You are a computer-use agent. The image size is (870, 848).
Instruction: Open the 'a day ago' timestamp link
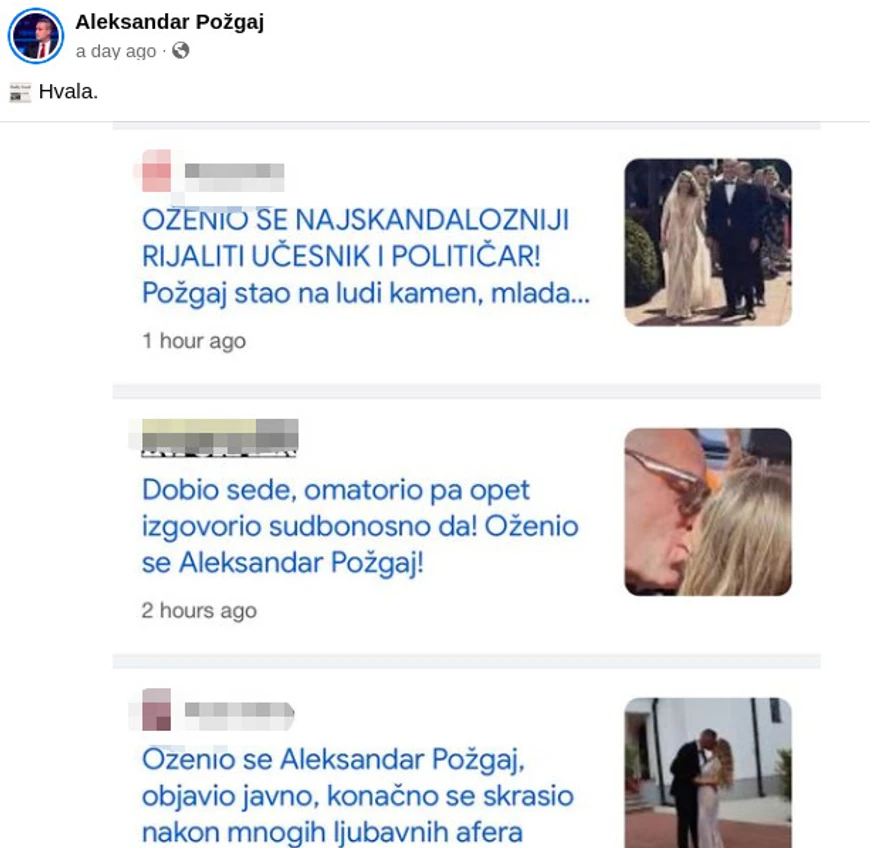(x=116, y=51)
